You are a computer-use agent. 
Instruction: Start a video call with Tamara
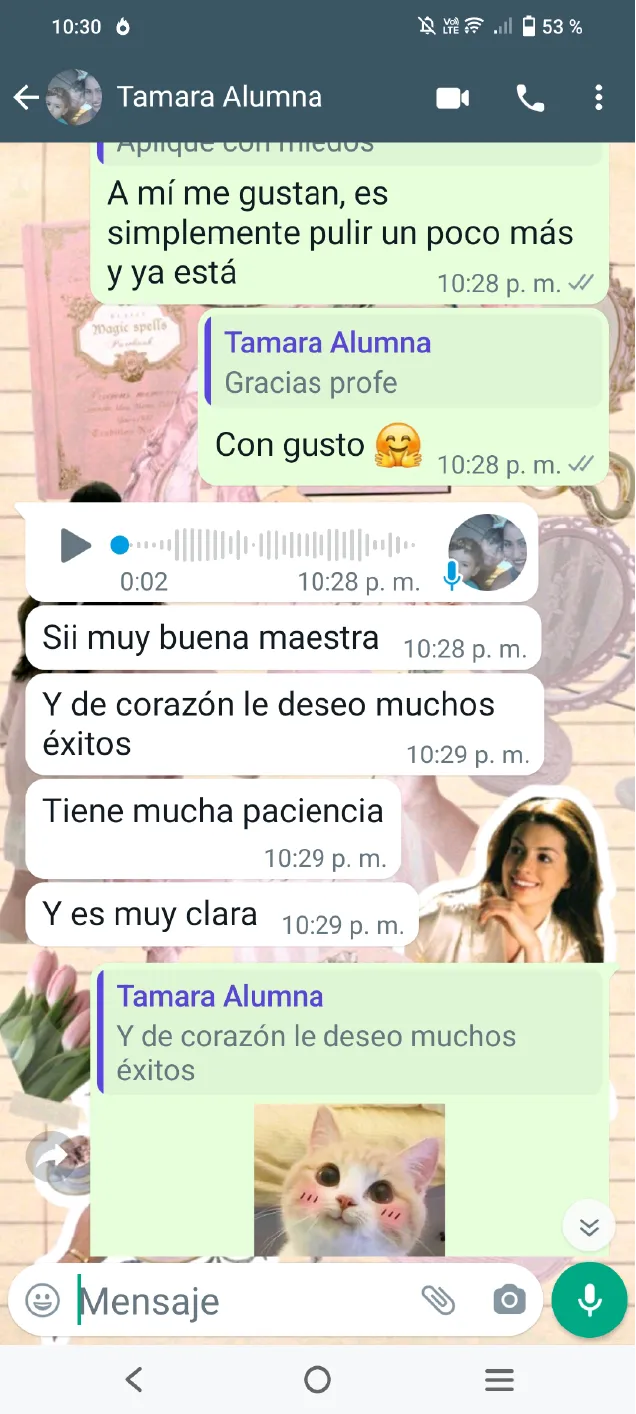453,97
